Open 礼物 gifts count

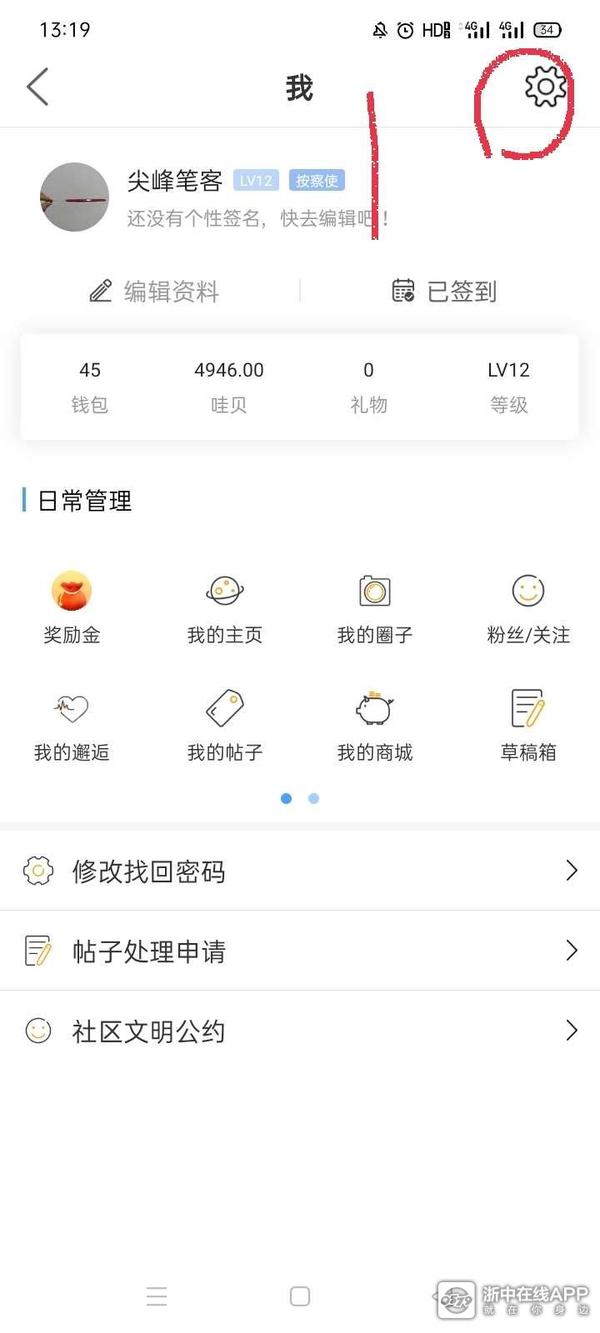pos(368,387)
